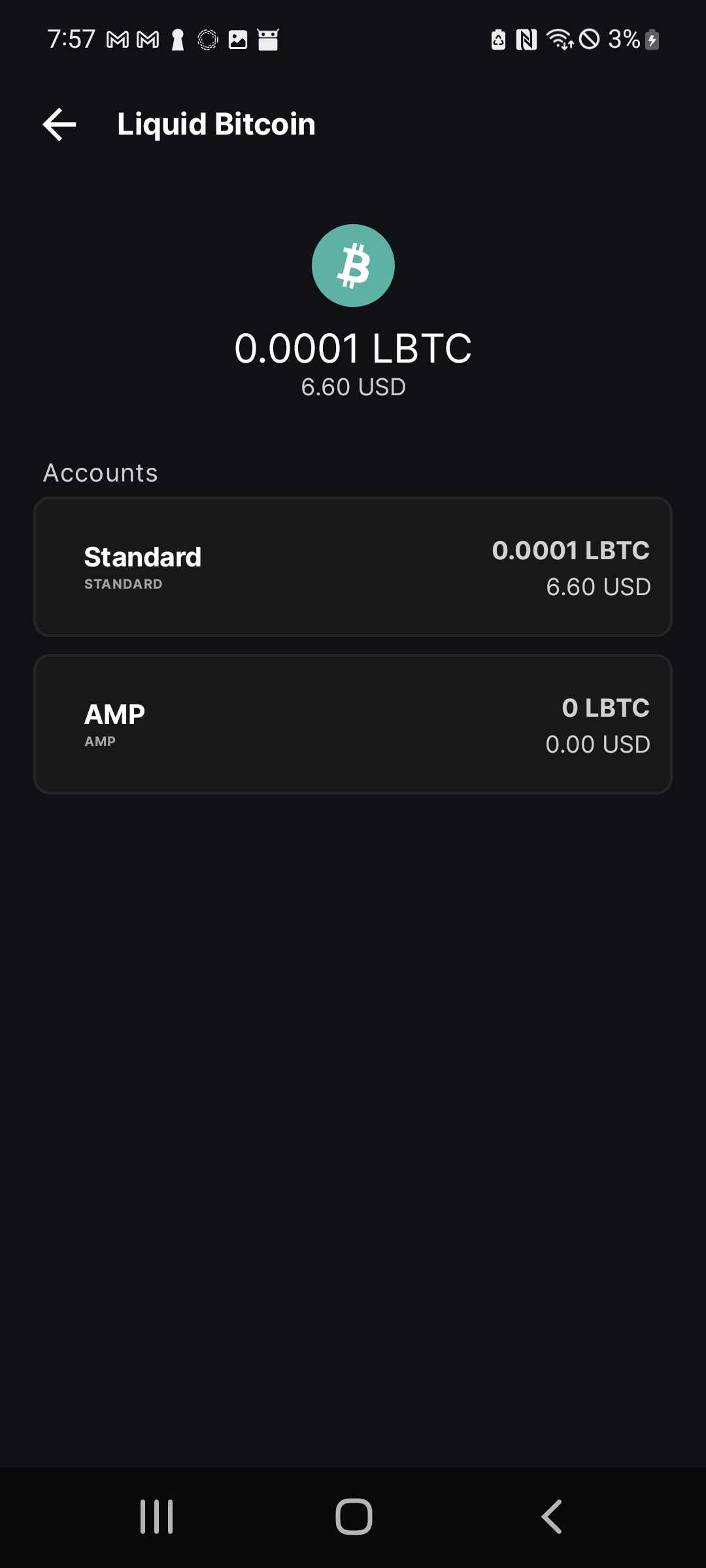Tap the Accounts section heading
The width and height of the screenshot is (706, 1568).
click(99, 472)
